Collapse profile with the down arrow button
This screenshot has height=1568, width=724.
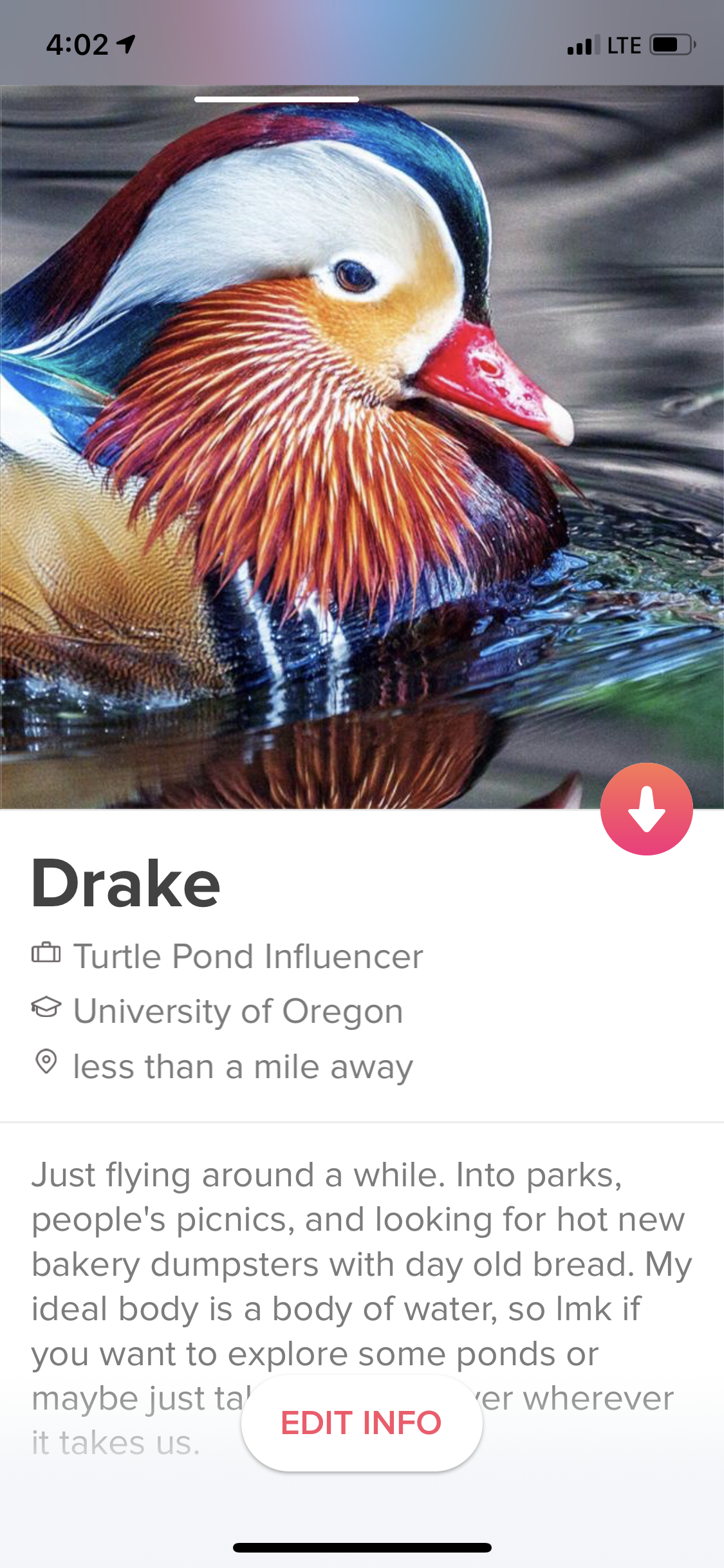[646, 808]
